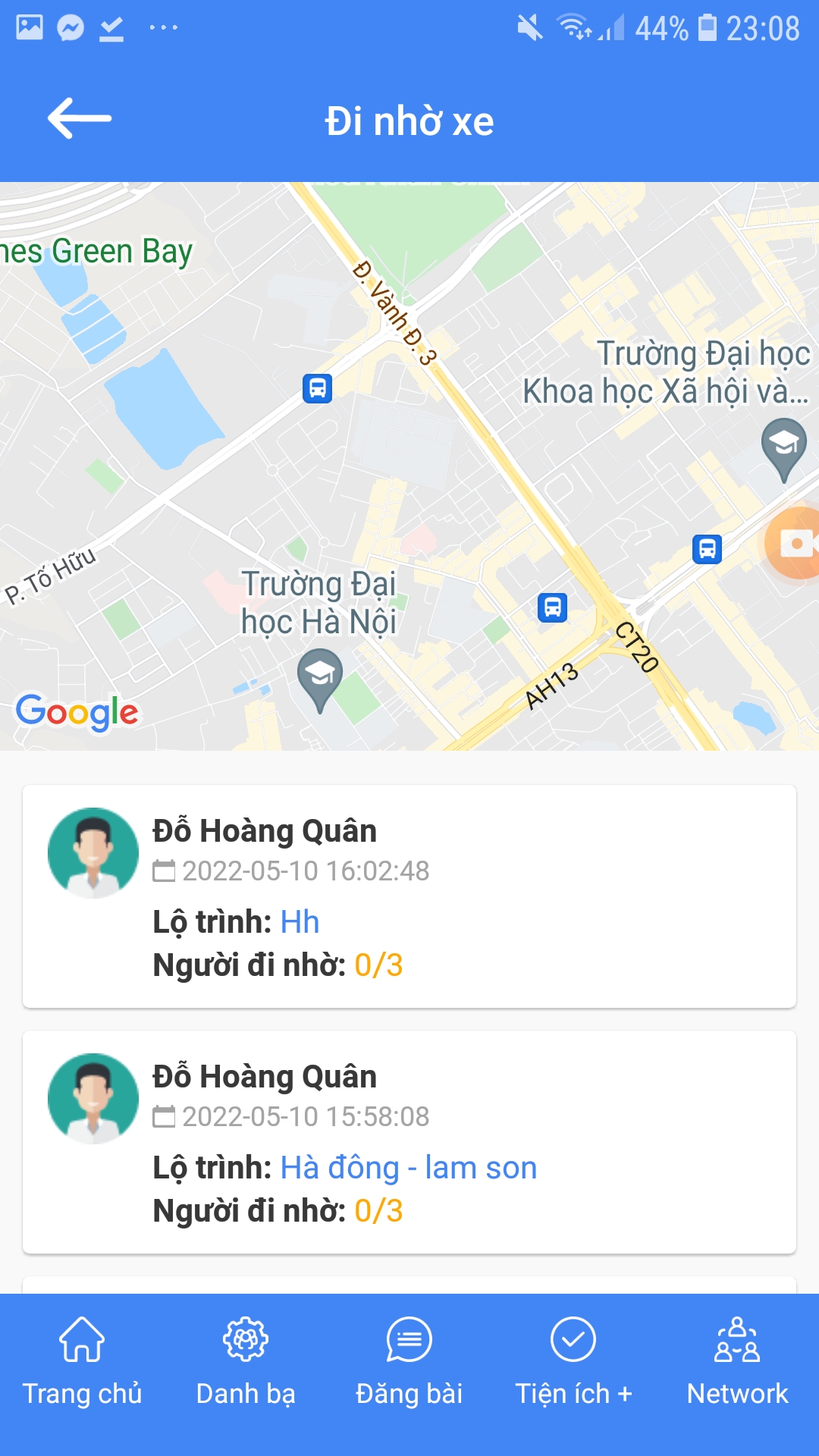
Task: Open the Trang chủ tab
Action: [x=82, y=1361]
